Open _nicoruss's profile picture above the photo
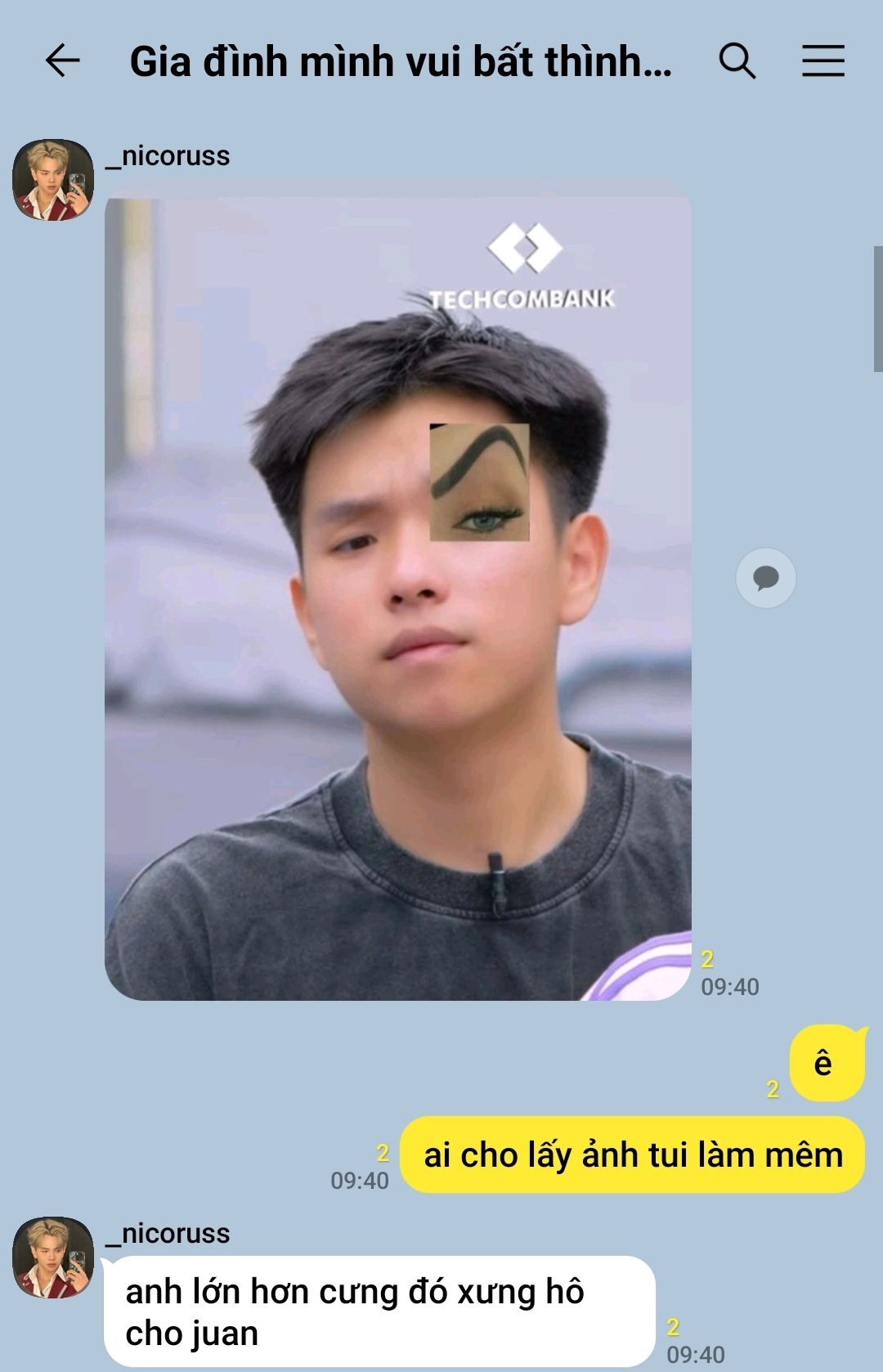Viewport: 883px width, 1372px height. click(x=53, y=180)
